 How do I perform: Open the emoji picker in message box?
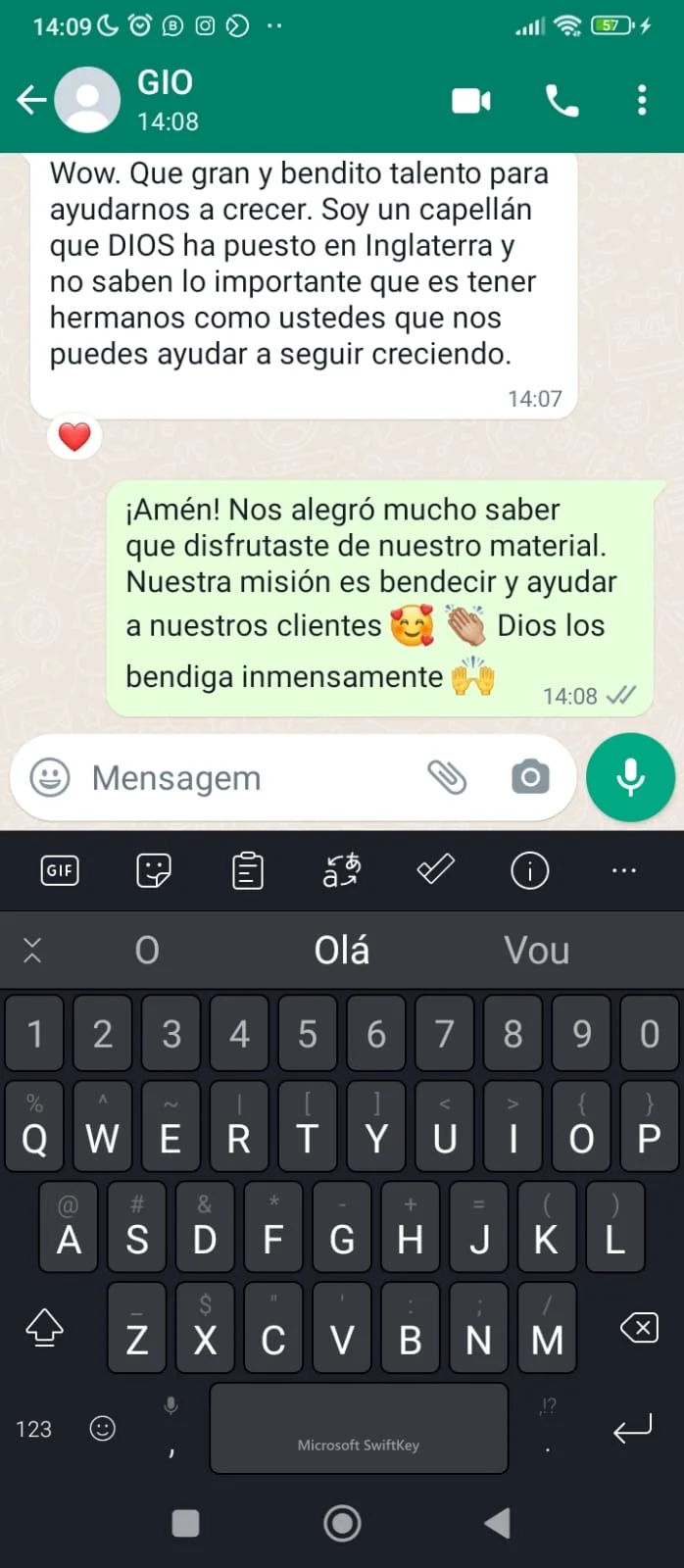pyautogui.click(x=50, y=778)
